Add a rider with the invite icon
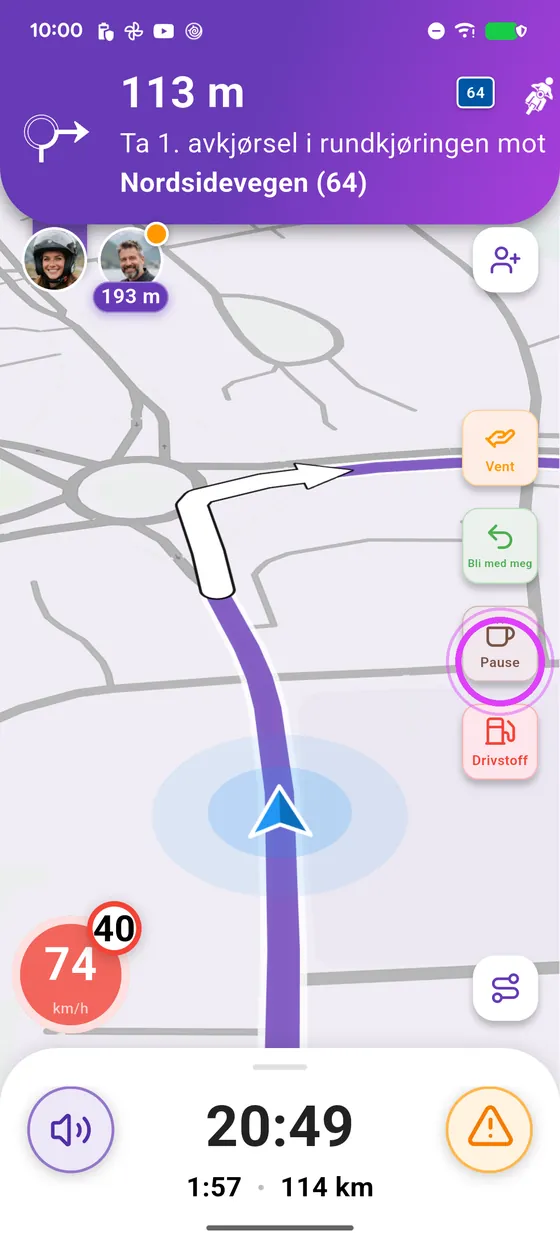Viewport: 560px width, 1244px height. pos(505,260)
